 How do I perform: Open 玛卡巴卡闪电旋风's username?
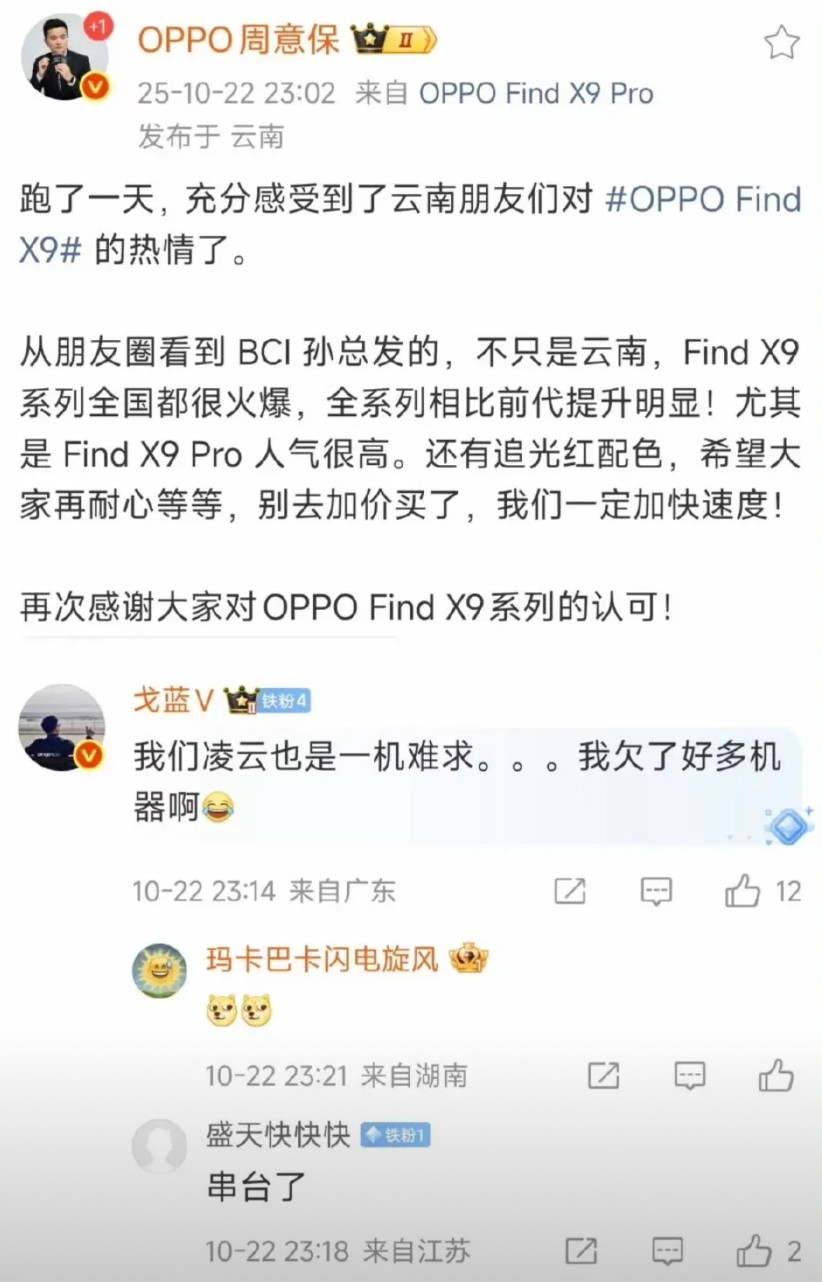pos(322,960)
